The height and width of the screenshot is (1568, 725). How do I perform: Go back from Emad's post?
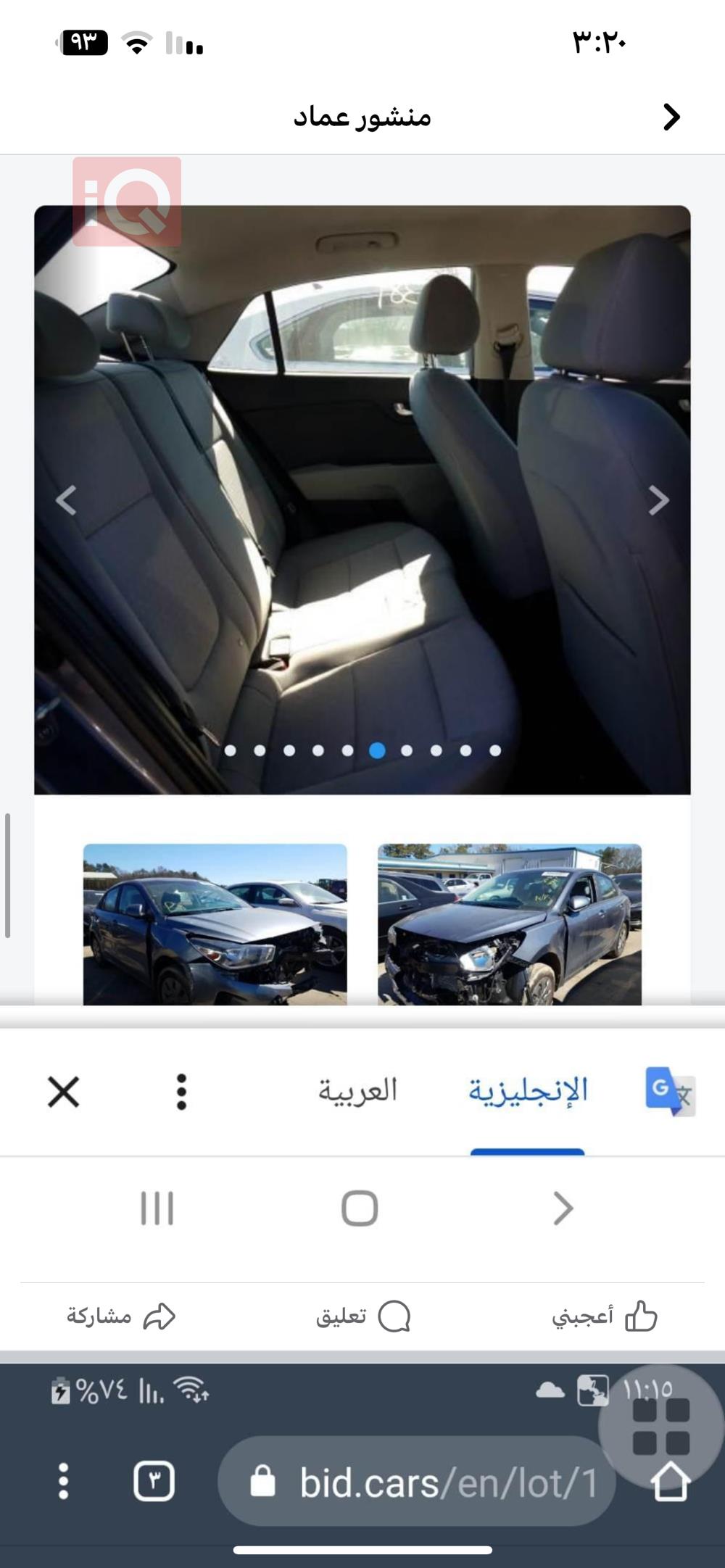click(671, 117)
